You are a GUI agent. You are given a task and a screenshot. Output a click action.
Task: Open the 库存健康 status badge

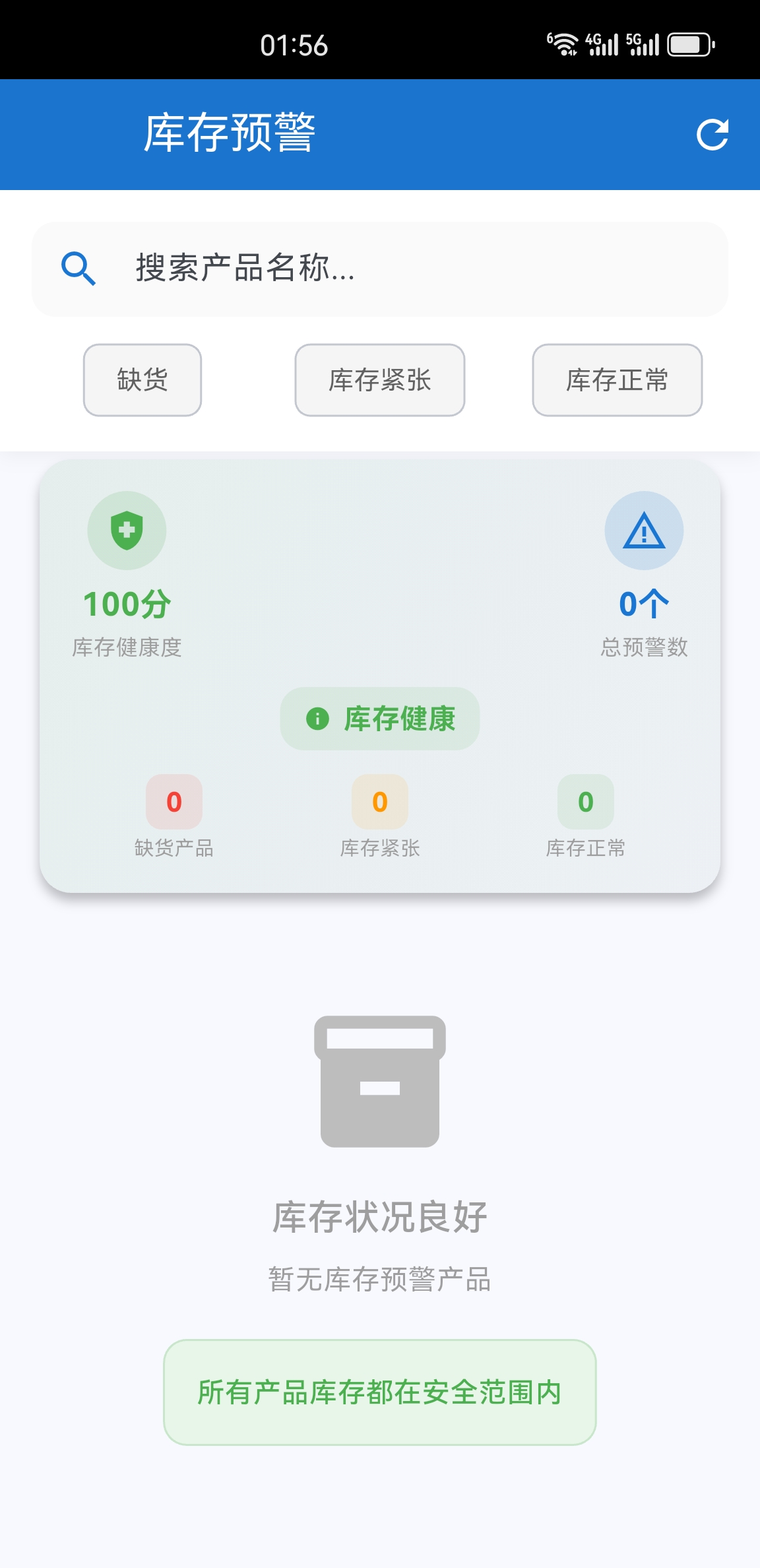tap(380, 719)
